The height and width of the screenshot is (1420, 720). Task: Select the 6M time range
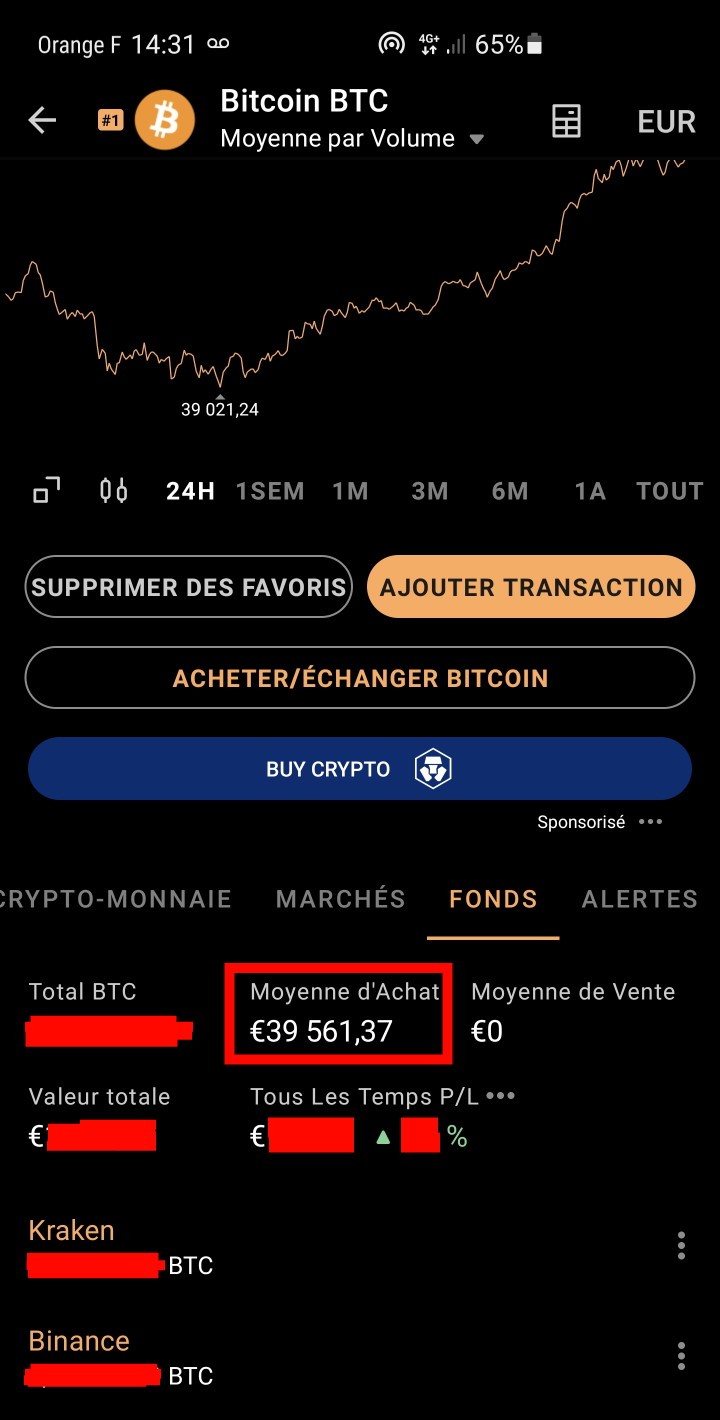[x=510, y=491]
